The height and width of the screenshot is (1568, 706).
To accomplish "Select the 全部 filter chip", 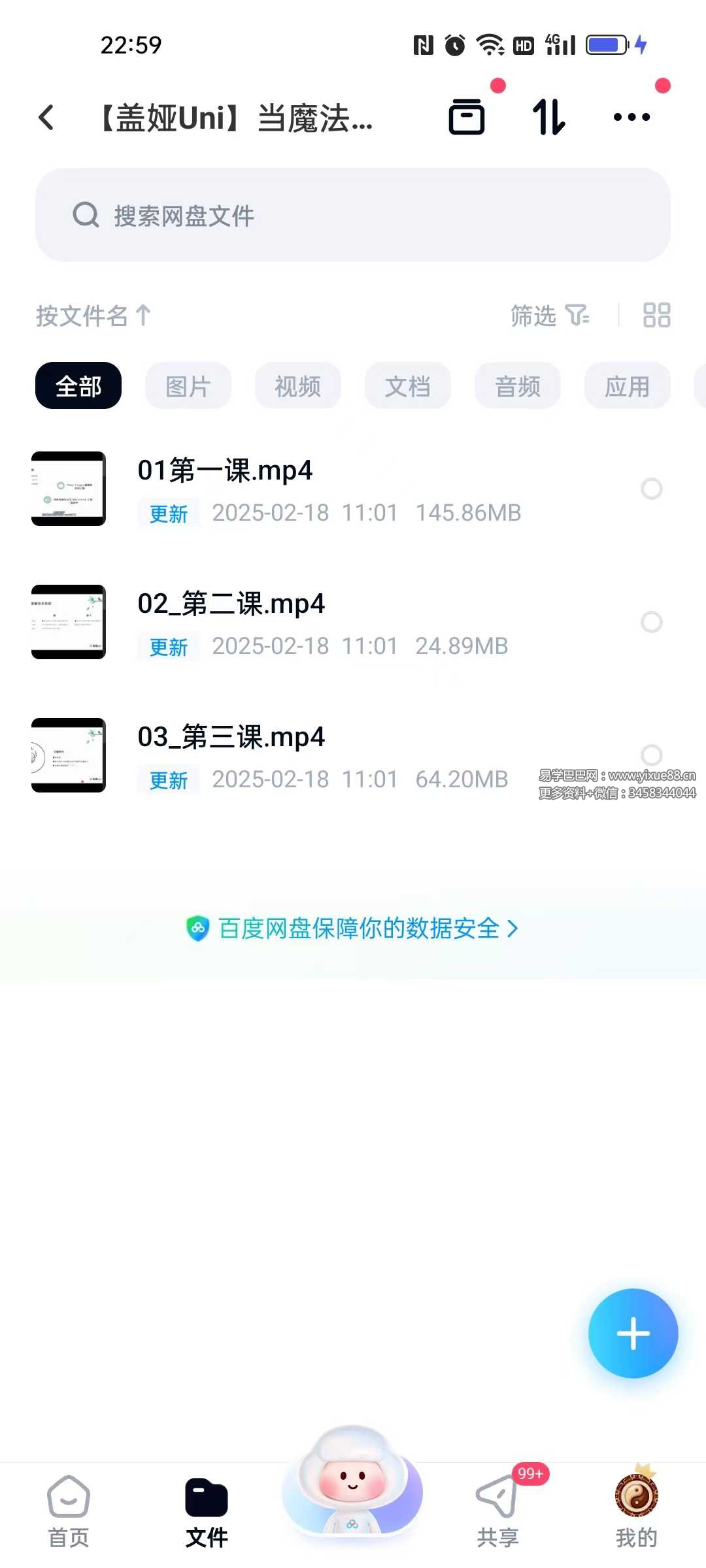I will coord(78,386).
